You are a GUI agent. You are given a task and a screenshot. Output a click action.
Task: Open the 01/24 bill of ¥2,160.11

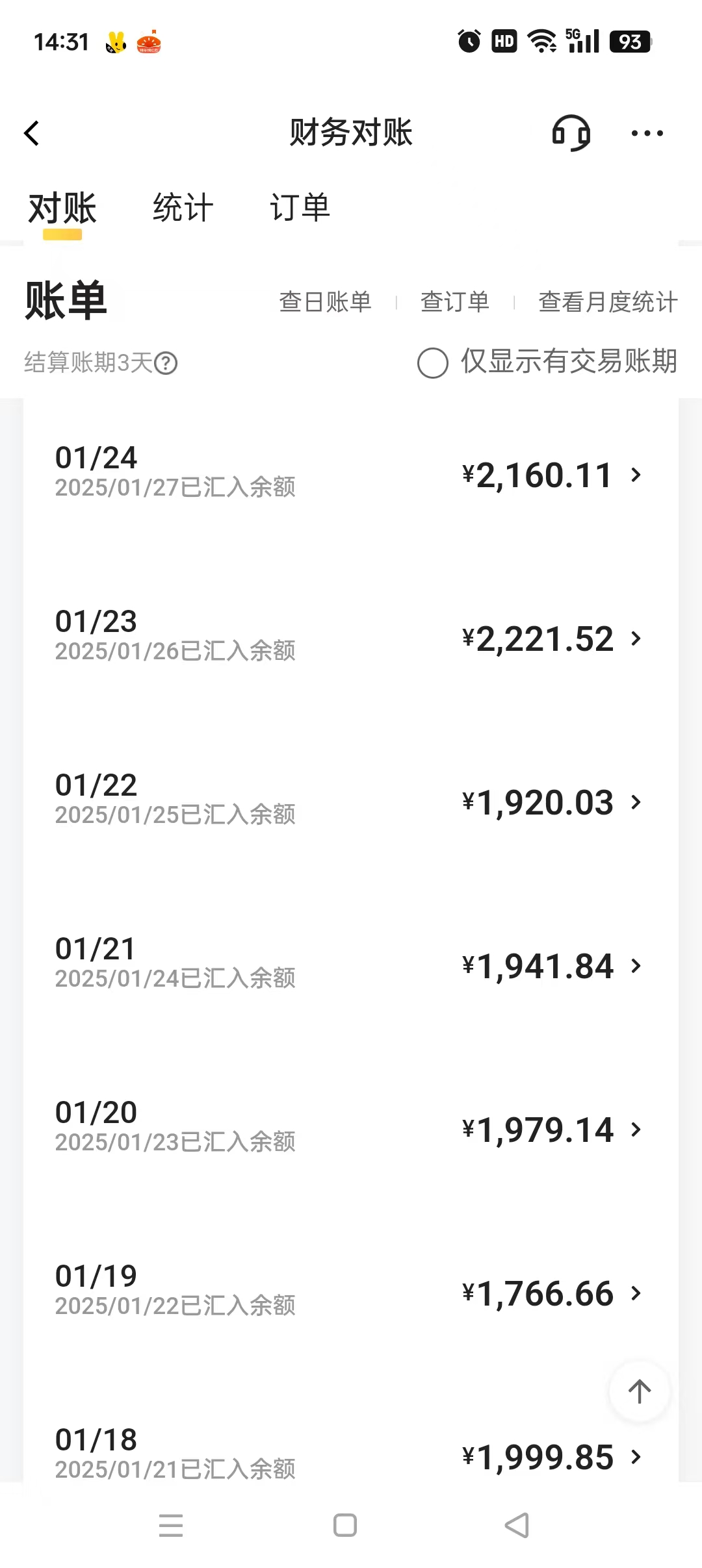[x=351, y=473]
